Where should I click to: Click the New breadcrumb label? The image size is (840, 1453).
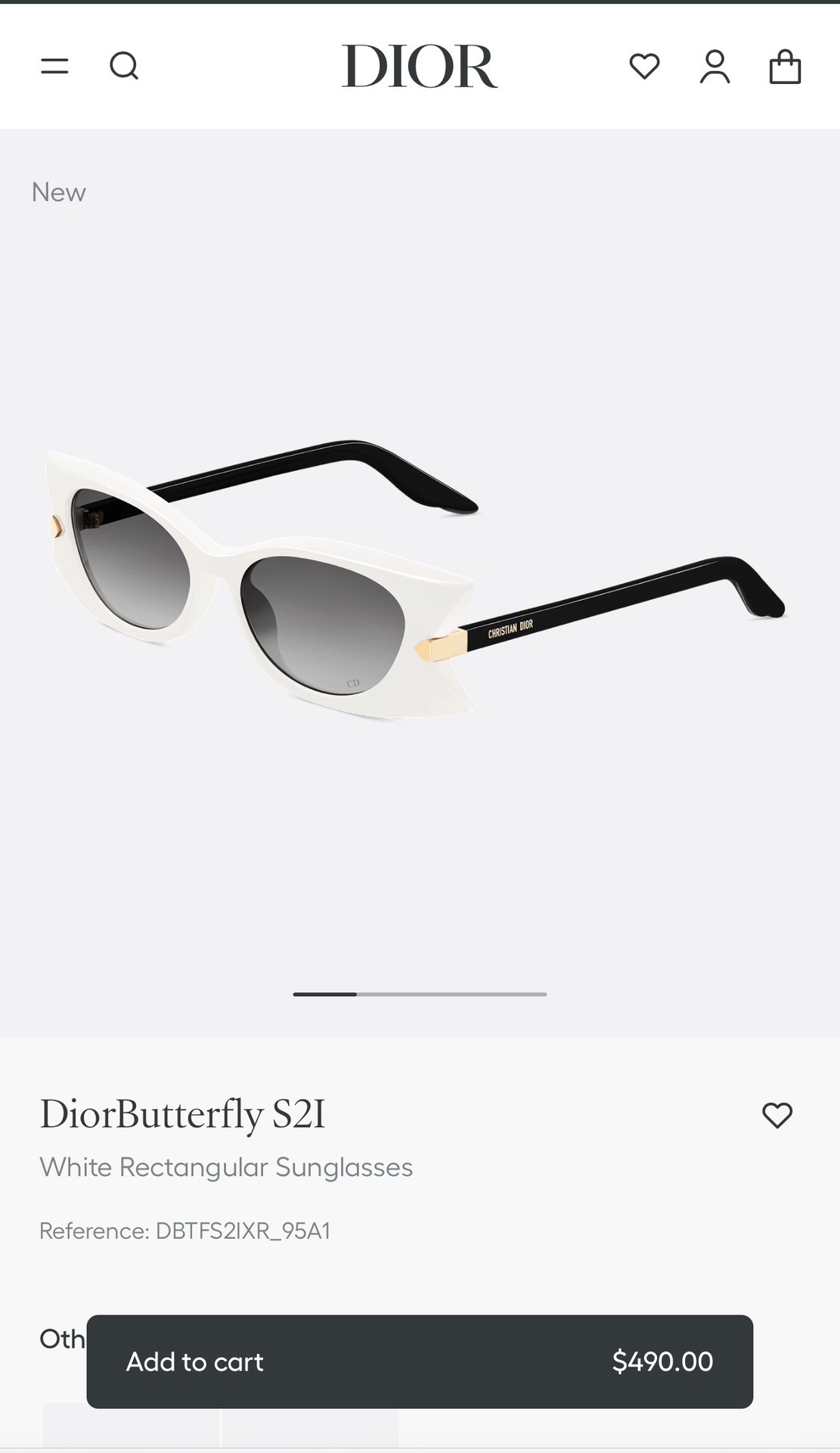point(58,192)
